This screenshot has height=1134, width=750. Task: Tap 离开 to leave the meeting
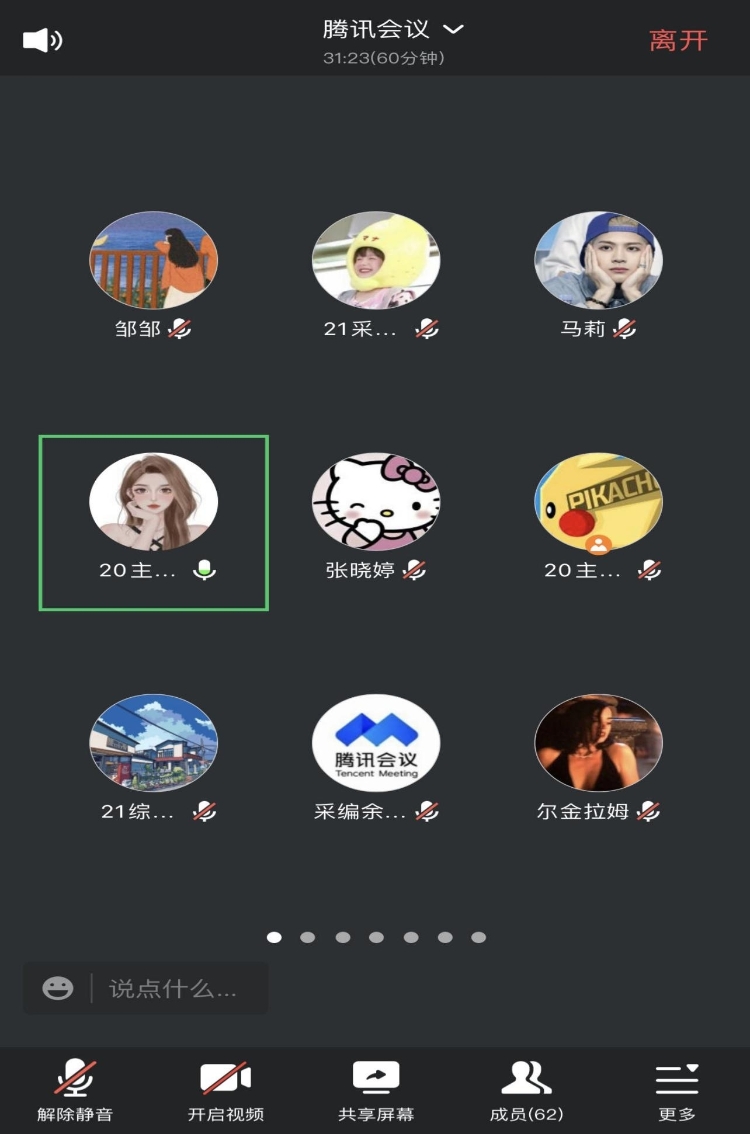pos(678,40)
